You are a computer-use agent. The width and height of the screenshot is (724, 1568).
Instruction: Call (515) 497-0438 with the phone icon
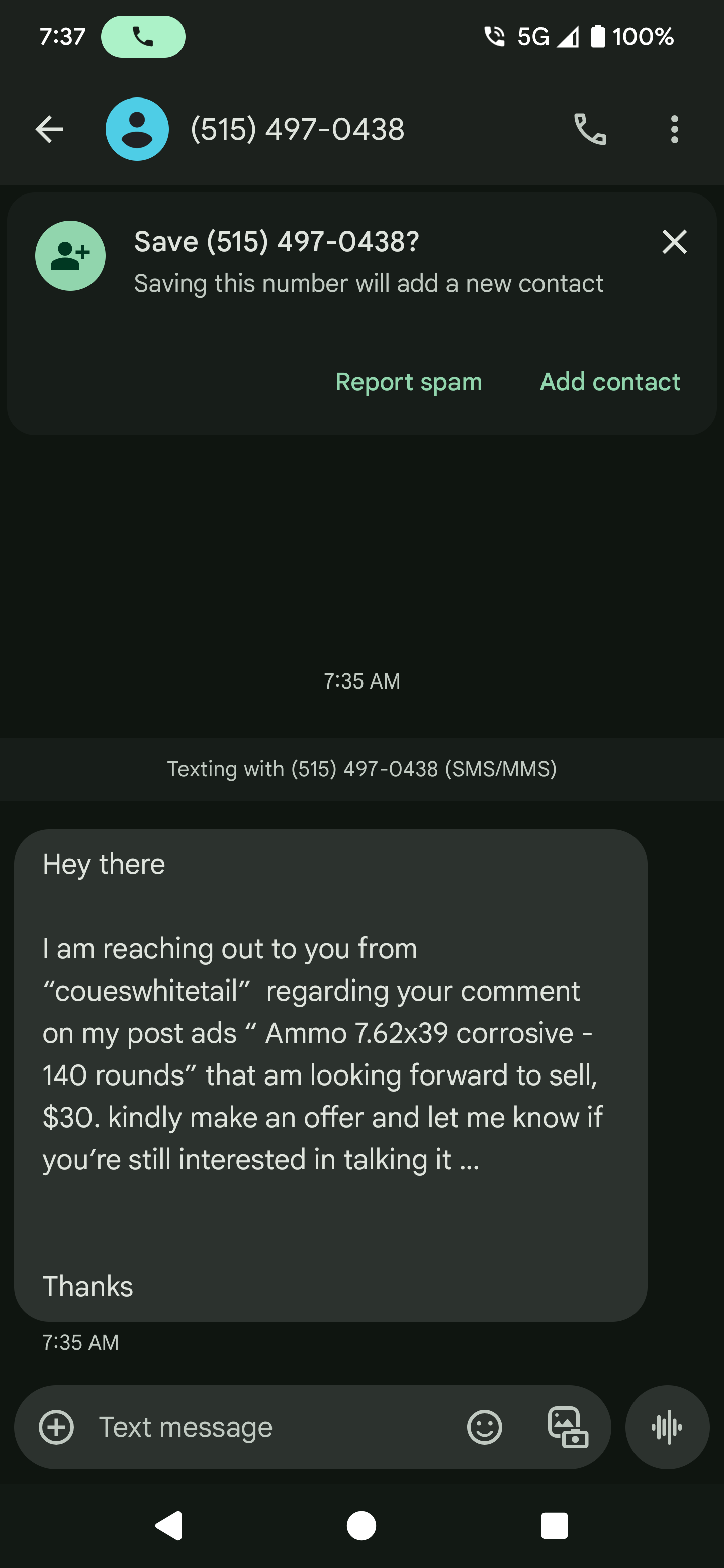[589, 129]
